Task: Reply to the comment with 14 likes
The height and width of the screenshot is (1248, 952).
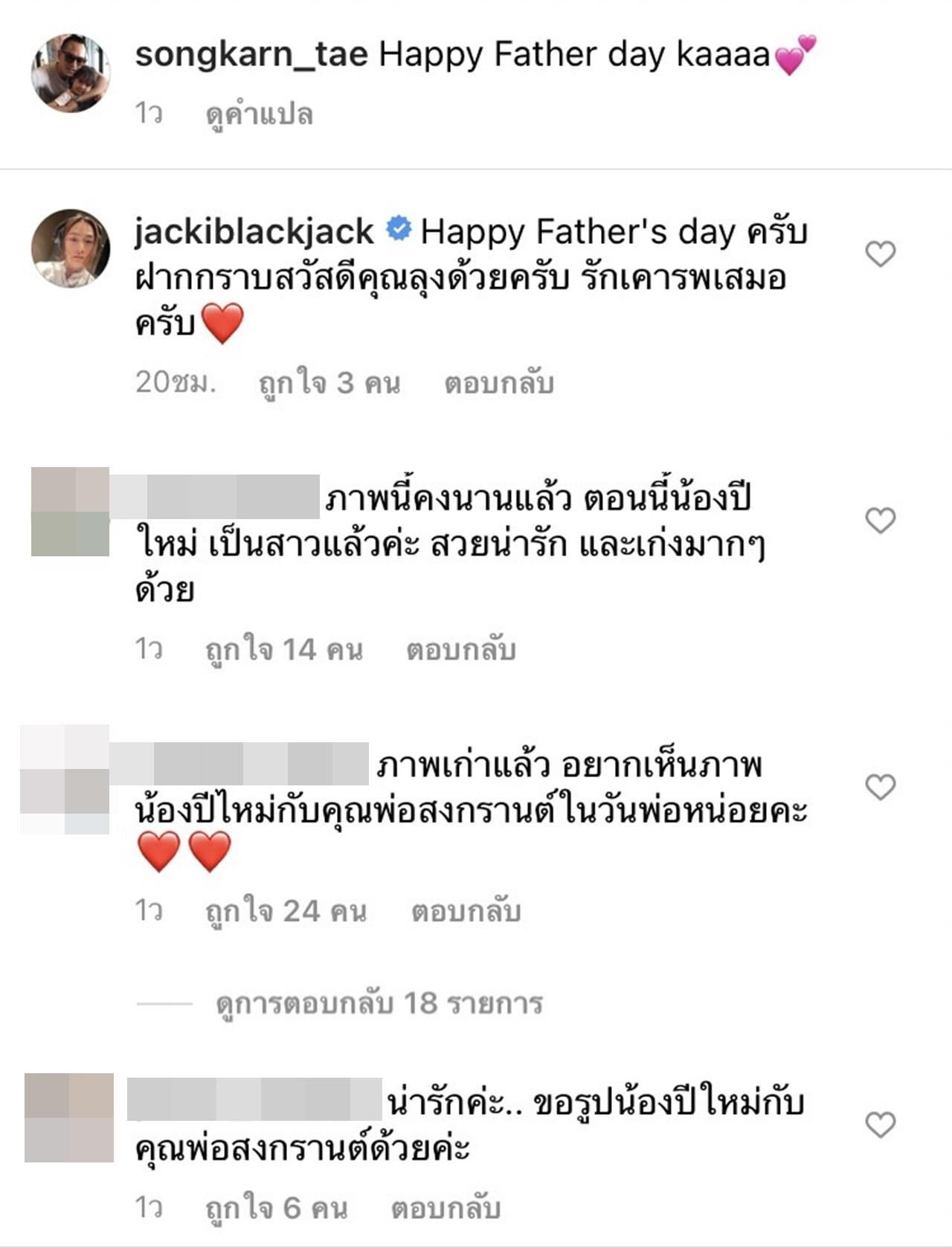Action: pyautogui.click(x=461, y=649)
